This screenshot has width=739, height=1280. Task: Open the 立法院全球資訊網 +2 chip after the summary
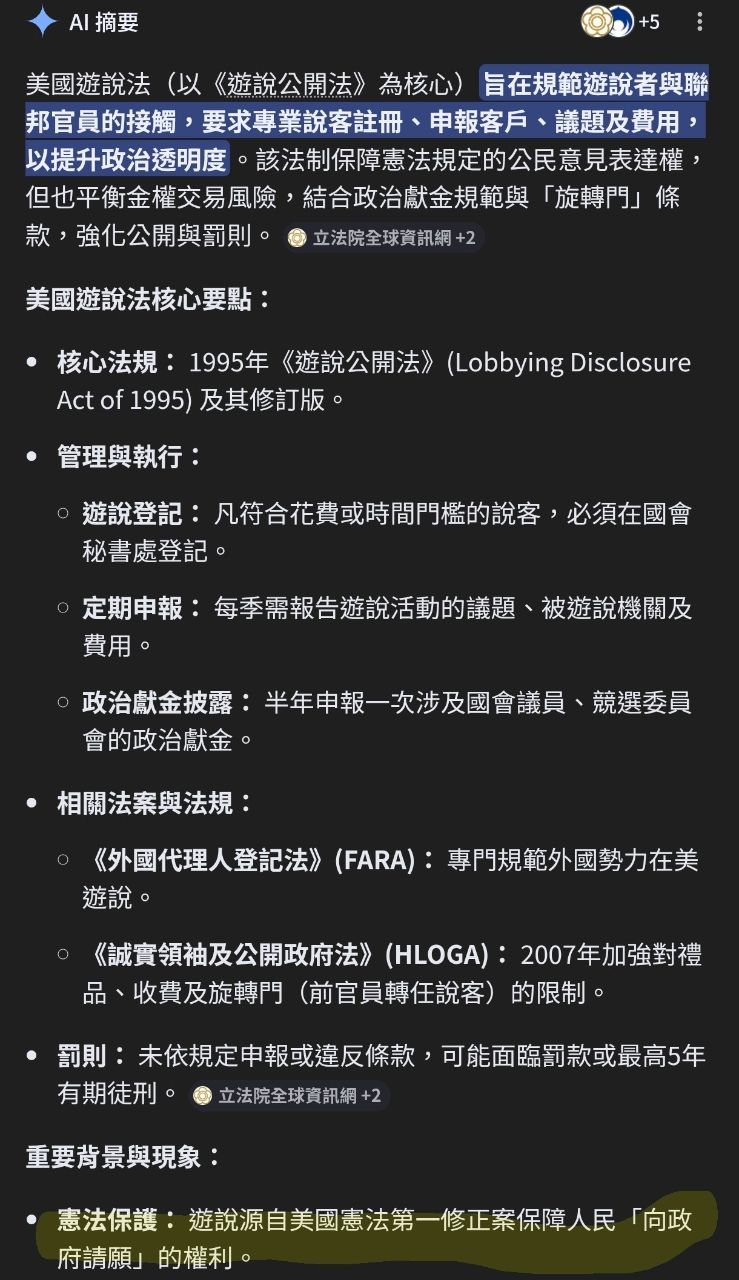[x=382, y=238]
